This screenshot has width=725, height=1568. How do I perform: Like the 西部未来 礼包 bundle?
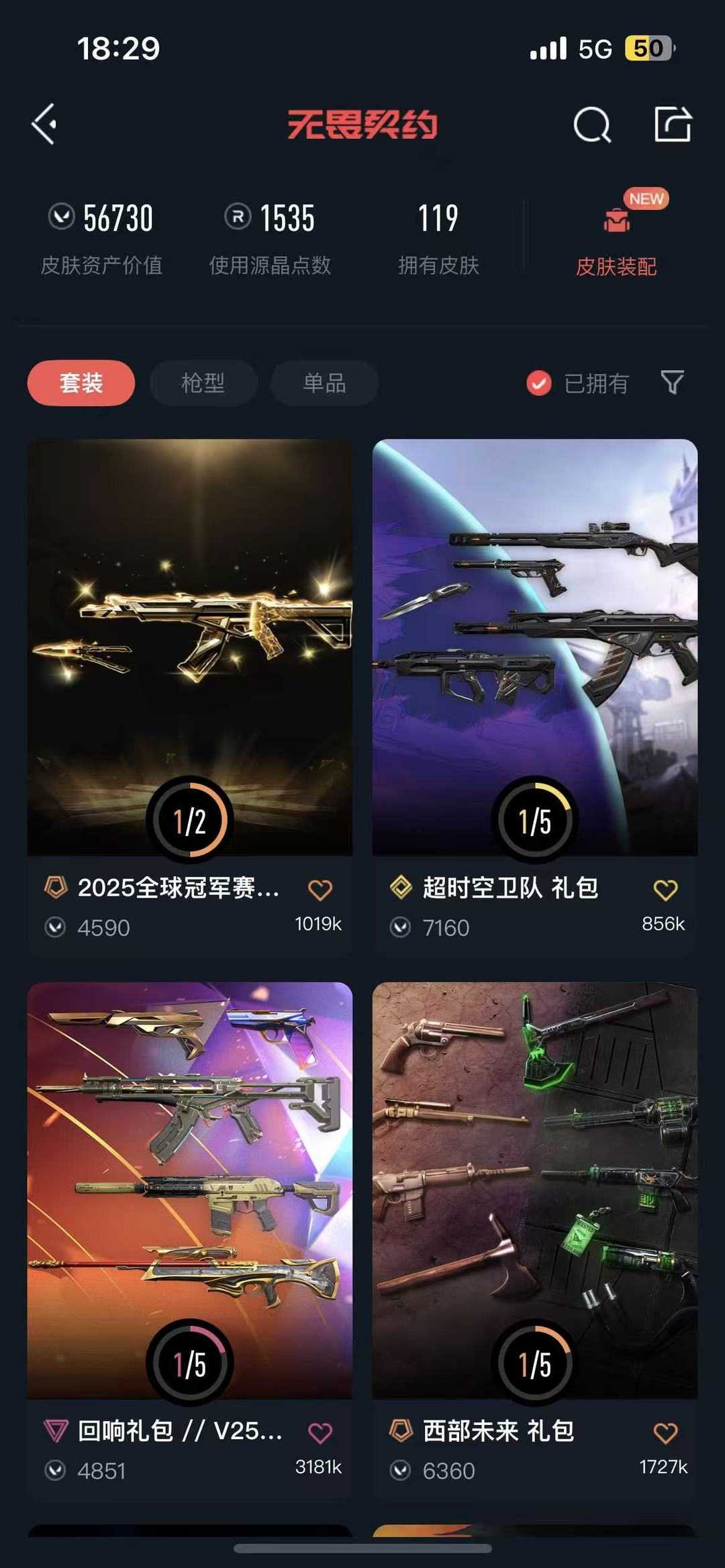pyautogui.click(x=665, y=1433)
